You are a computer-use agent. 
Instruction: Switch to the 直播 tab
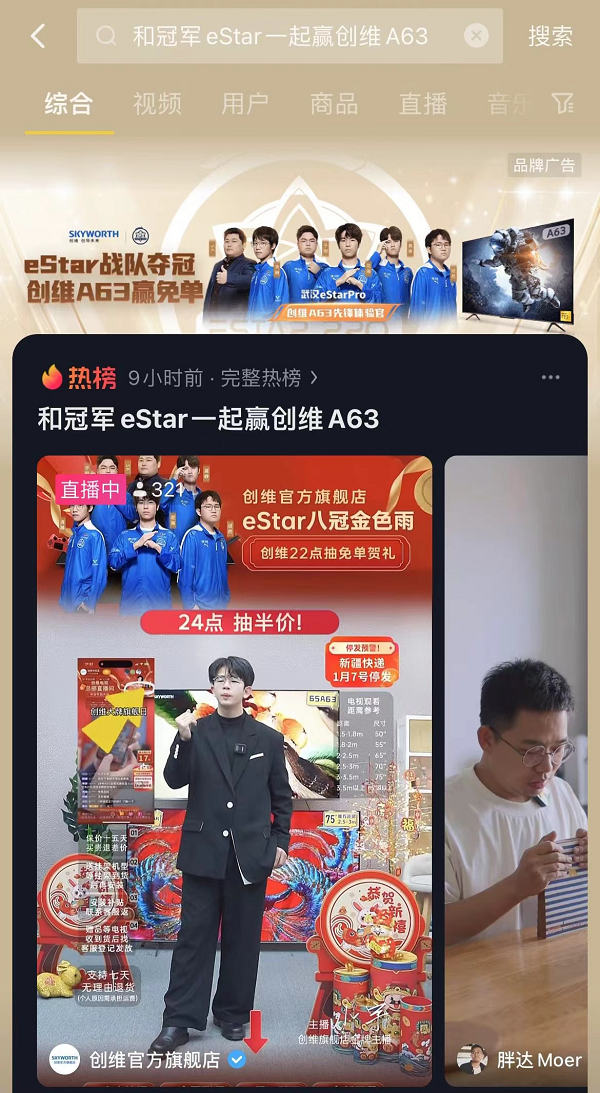click(422, 103)
